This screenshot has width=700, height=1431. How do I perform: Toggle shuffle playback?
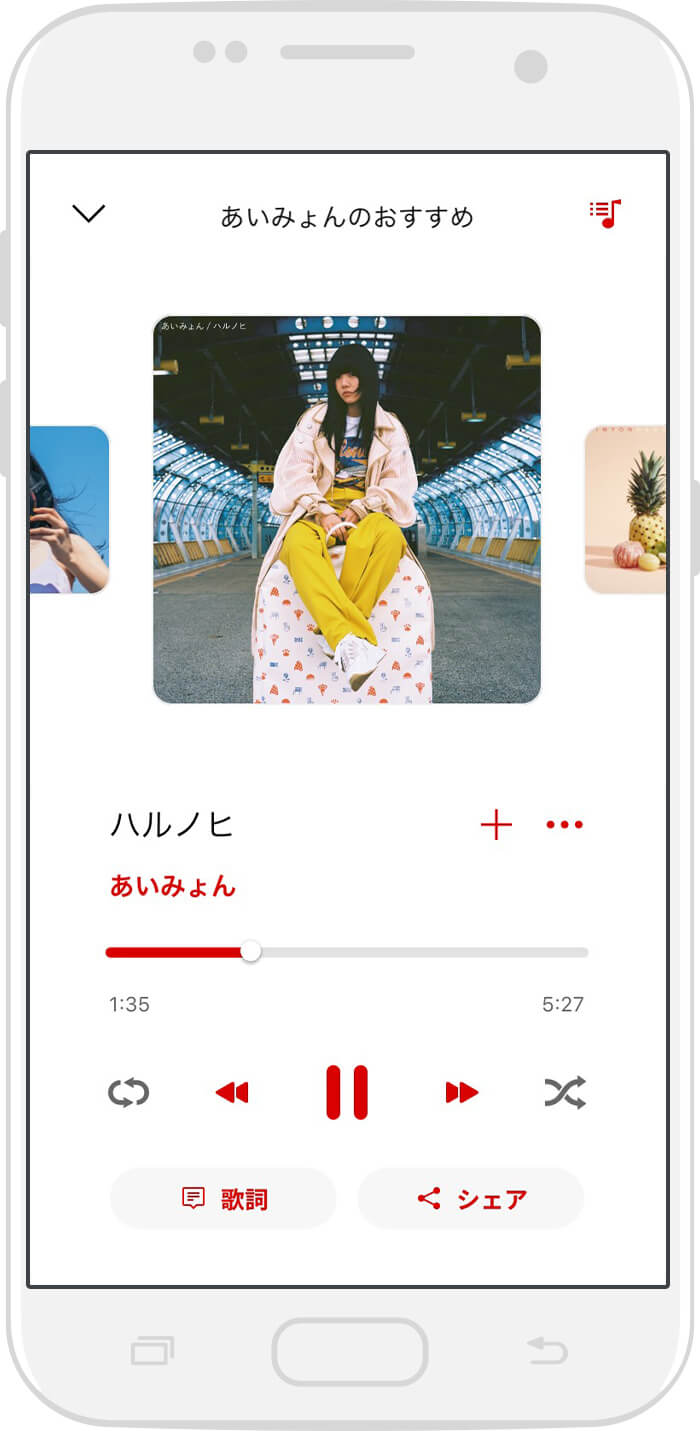point(565,1092)
